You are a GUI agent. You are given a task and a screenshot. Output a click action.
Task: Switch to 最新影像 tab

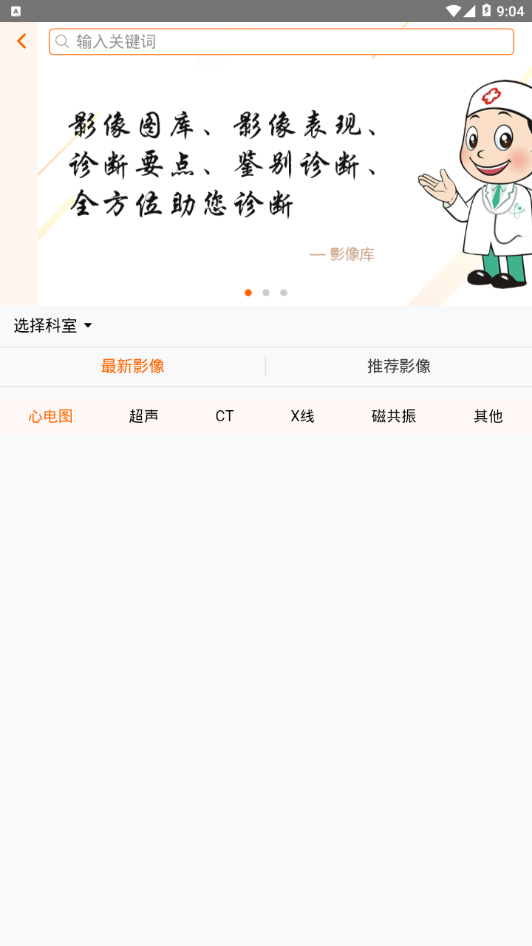click(x=133, y=366)
